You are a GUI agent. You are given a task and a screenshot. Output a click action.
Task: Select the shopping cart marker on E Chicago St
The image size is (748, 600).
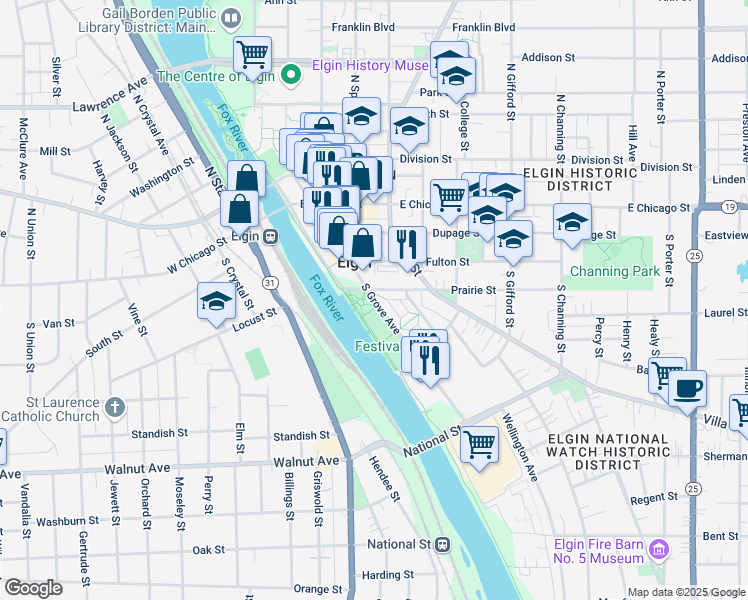pyautogui.click(x=449, y=198)
